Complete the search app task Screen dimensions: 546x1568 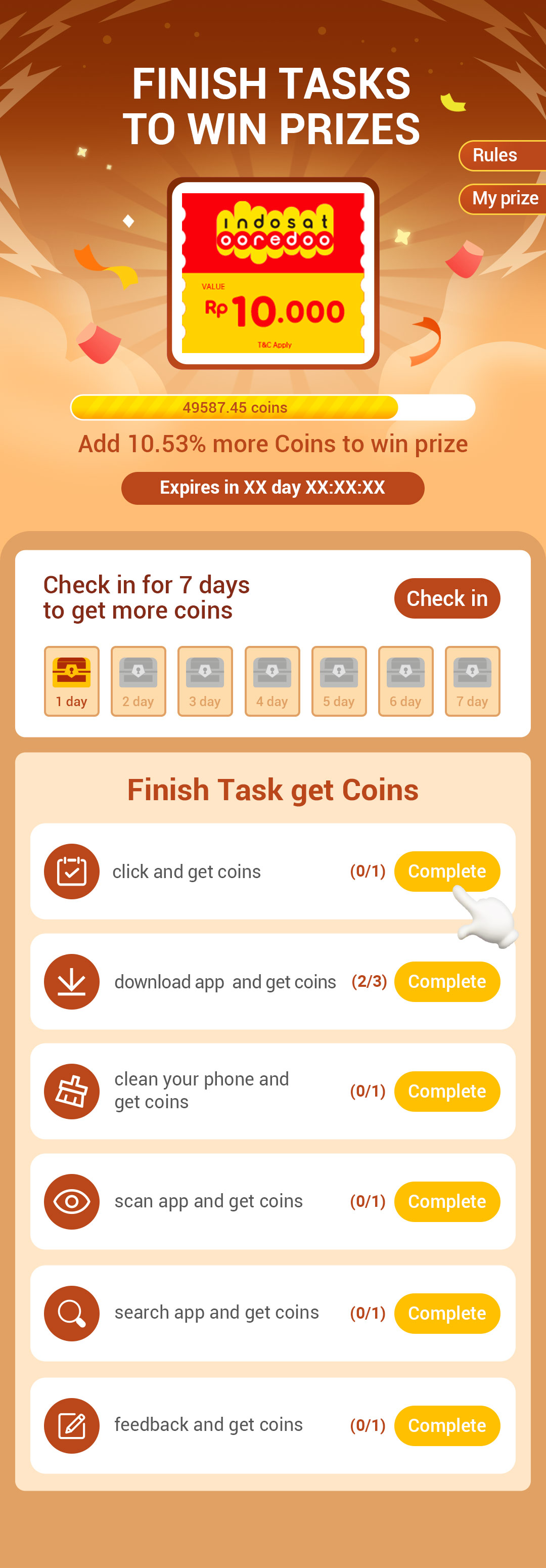[446, 1313]
